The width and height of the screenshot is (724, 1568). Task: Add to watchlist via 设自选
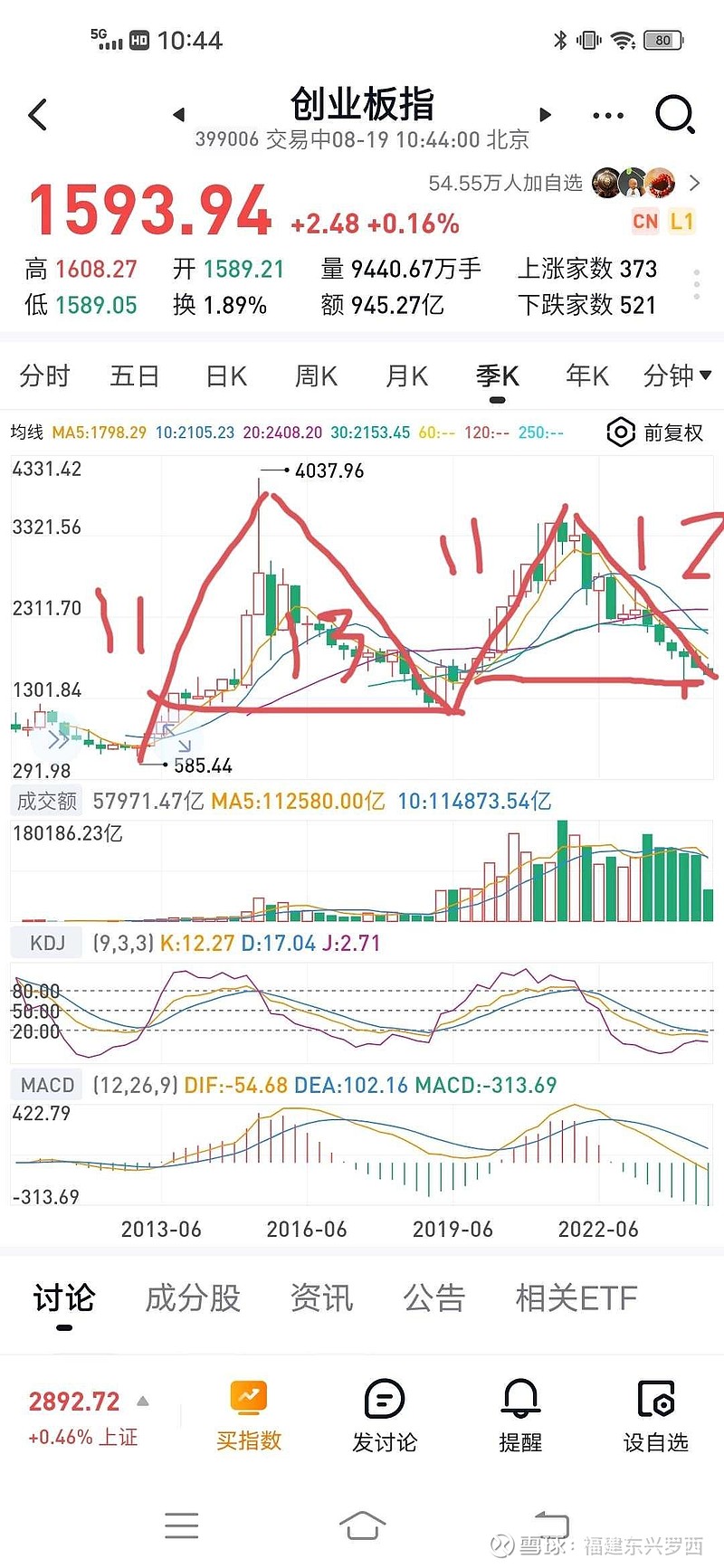click(656, 1417)
